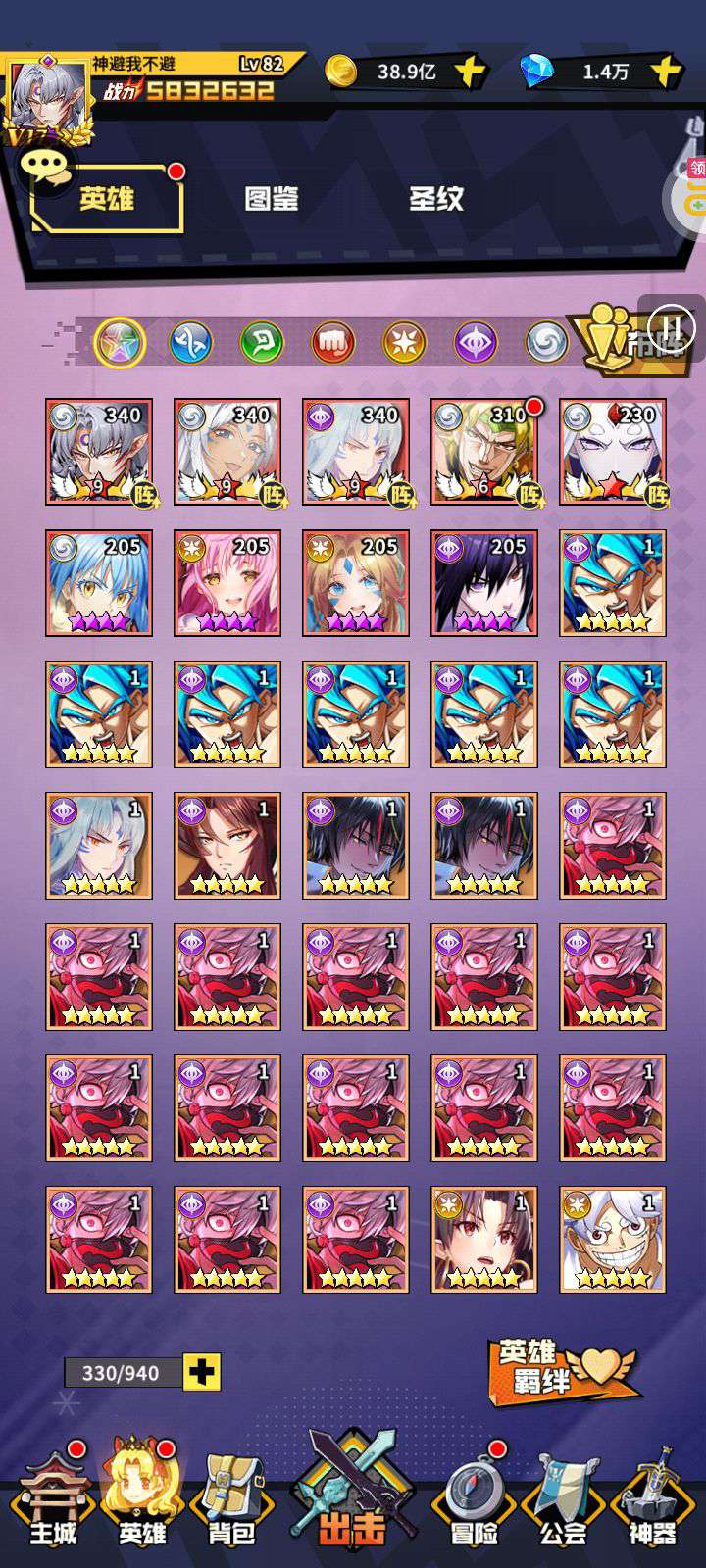The image size is (706, 1568).
Task: Add more gold coins with plus
Action: click(472, 71)
